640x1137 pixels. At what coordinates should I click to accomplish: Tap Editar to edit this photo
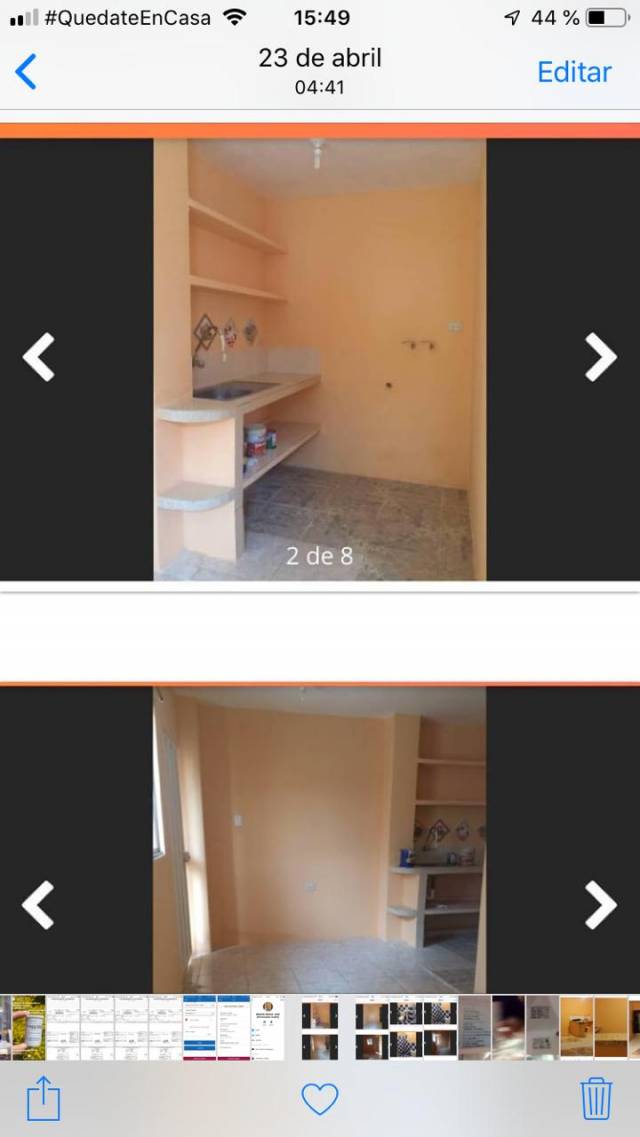(574, 72)
